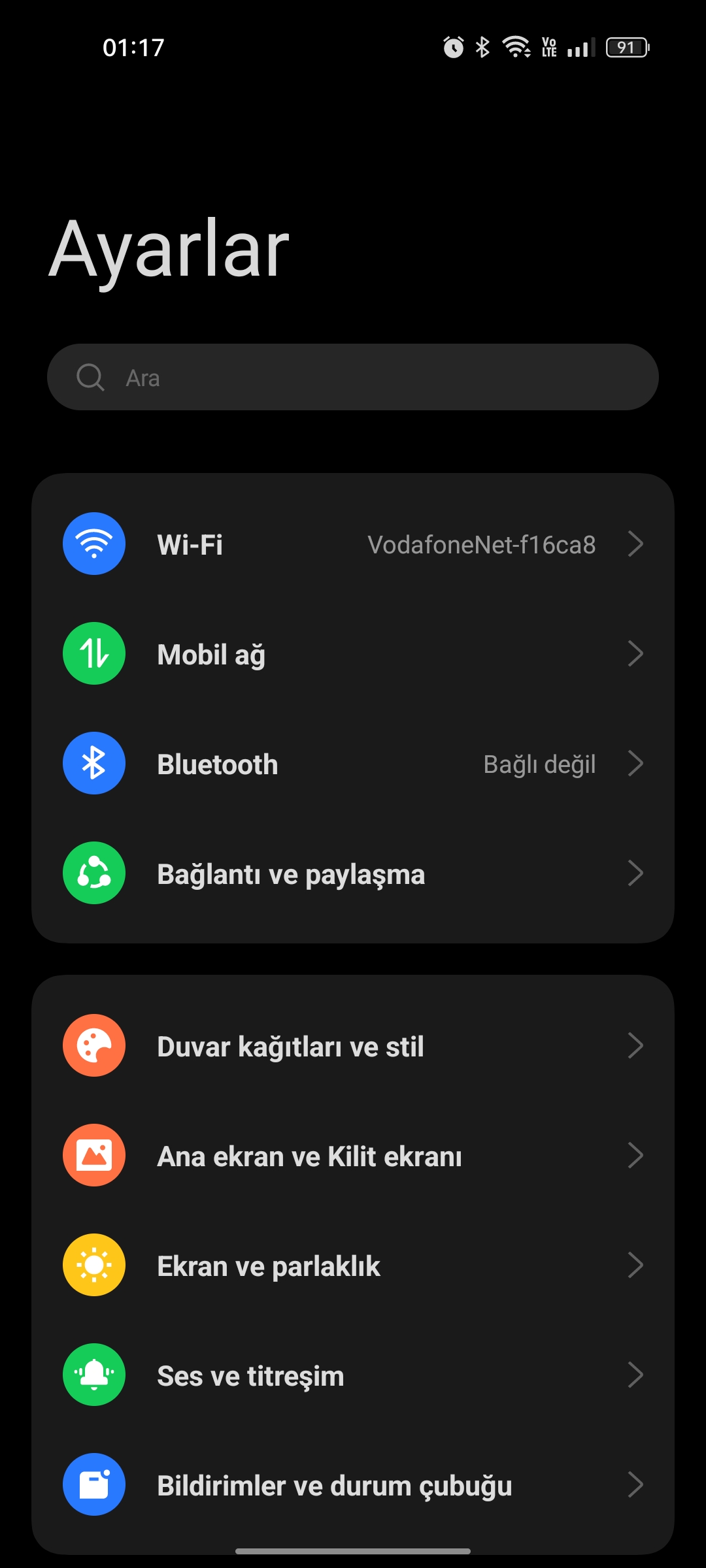Open Ses ve titreşim settings
Screen dimensions: 706x1568
coord(353,1375)
